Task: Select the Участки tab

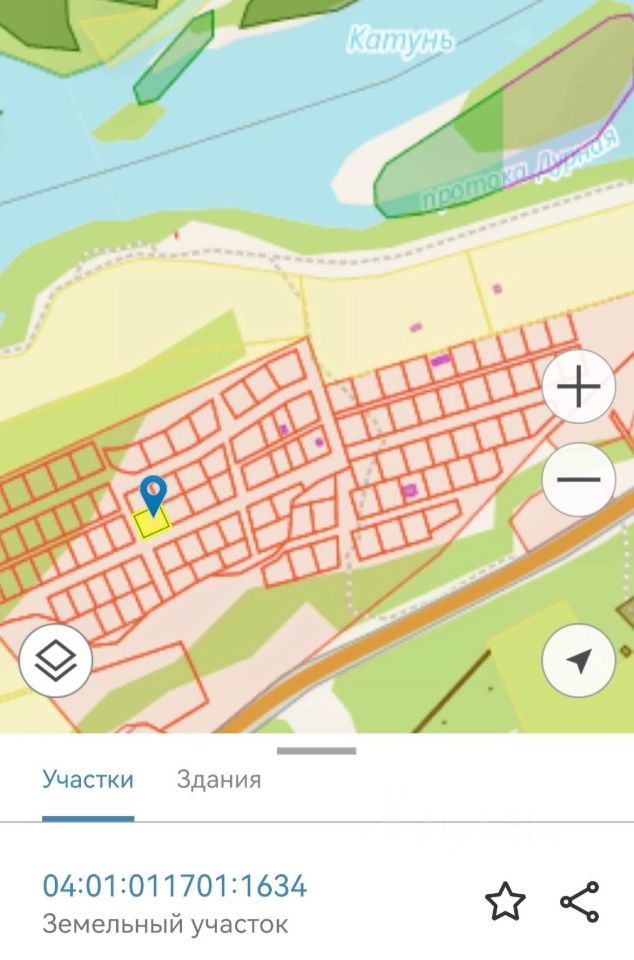Action: pos(88,780)
